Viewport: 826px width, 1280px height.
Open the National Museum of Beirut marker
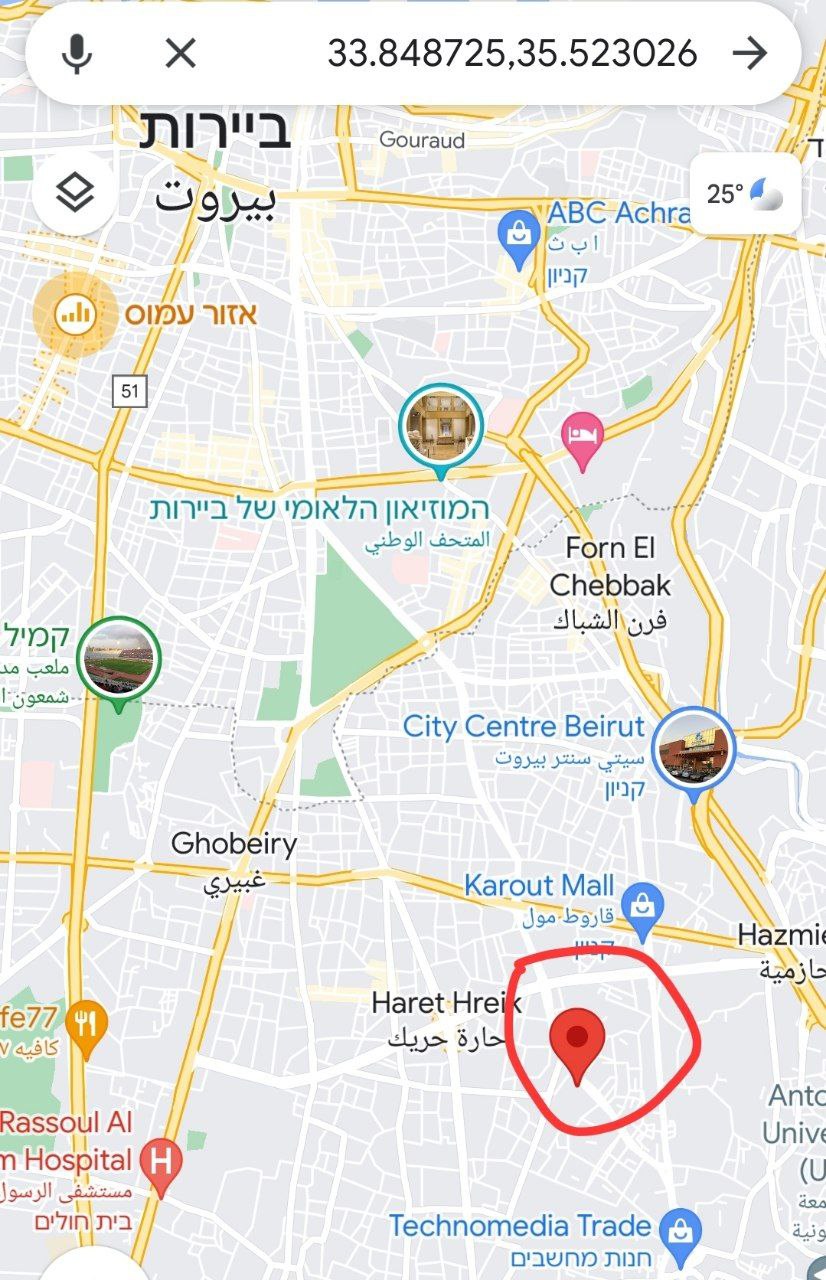coord(441,427)
